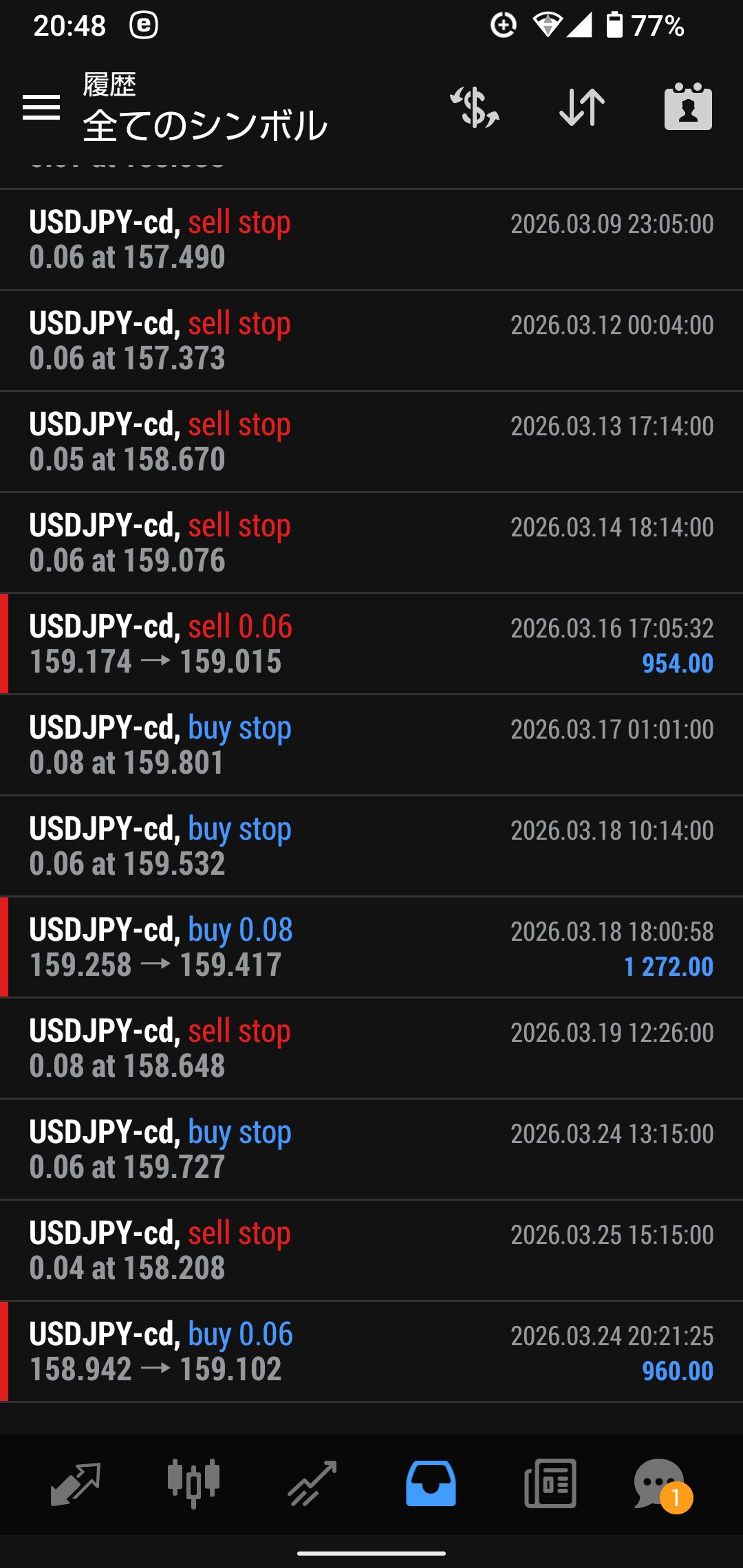The width and height of the screenshot is (743, 1568).
Task: Open the News tab
Action: (x=550, y=1483)
